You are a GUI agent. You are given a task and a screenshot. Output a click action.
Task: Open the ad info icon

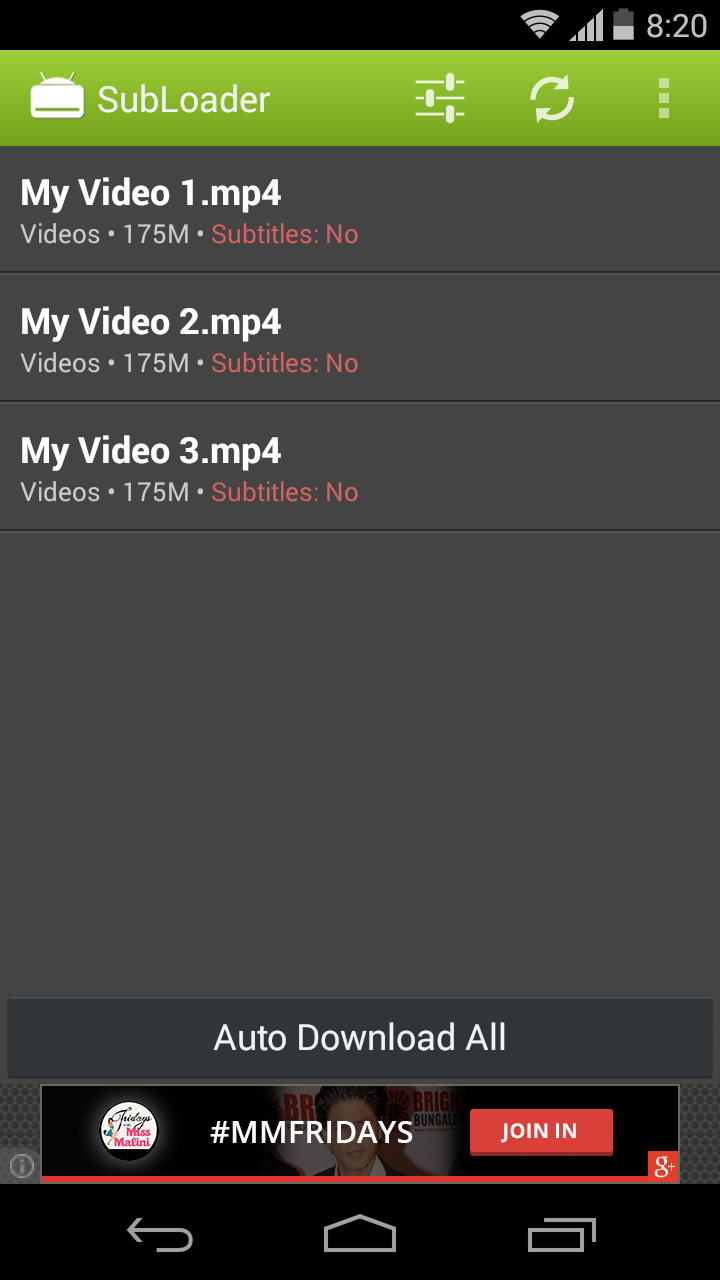(22, 1165)
